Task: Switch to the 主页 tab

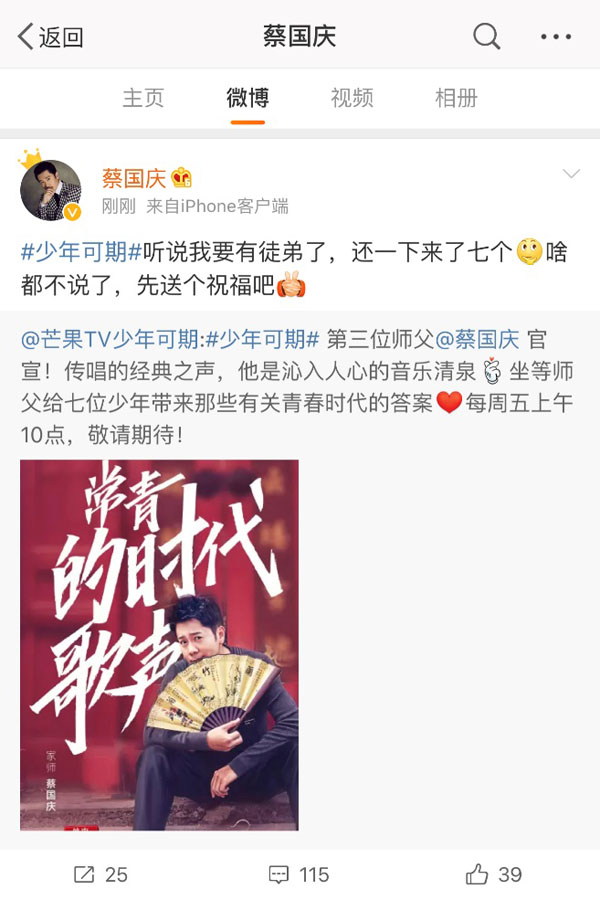Action: (143, 98)
